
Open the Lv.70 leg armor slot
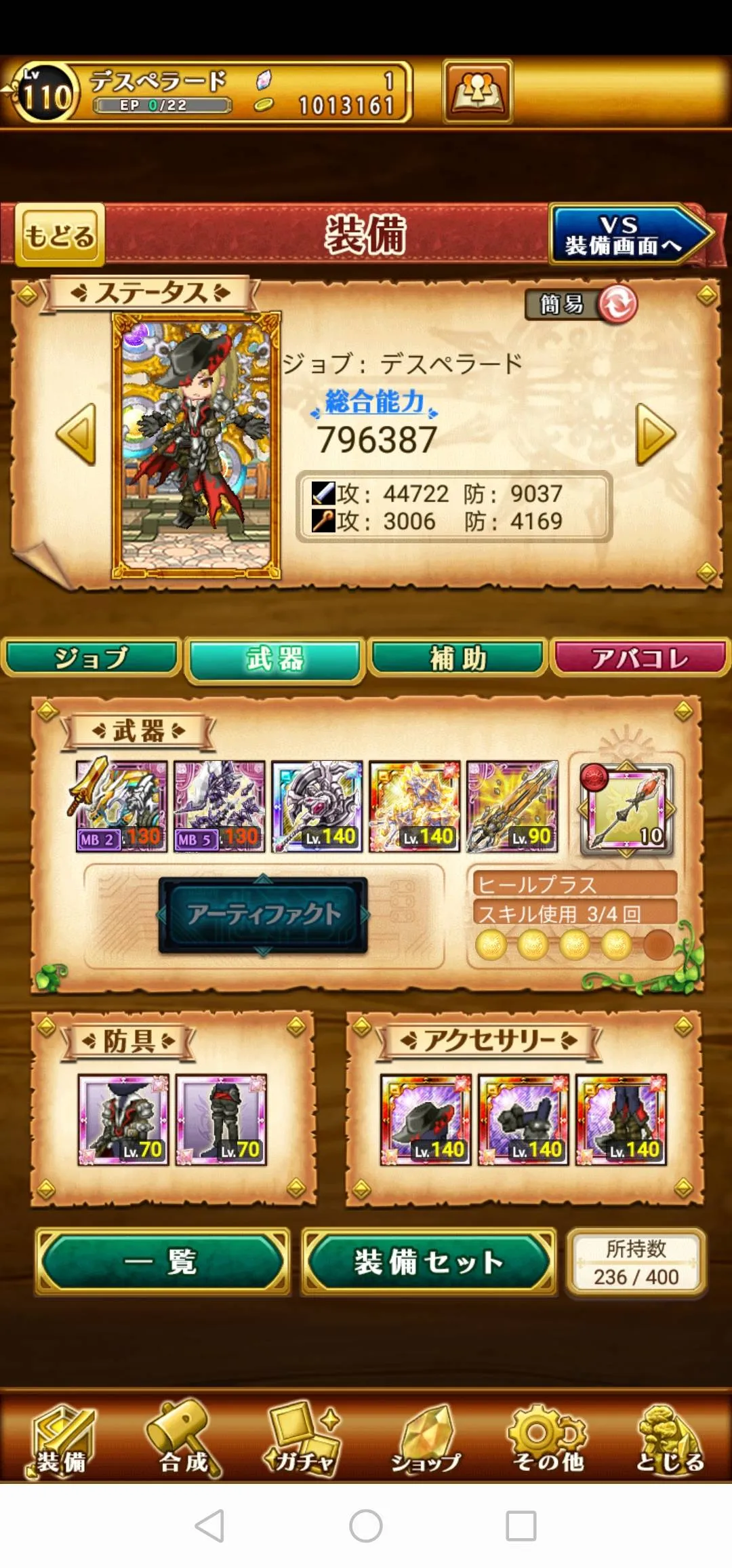221,1120
